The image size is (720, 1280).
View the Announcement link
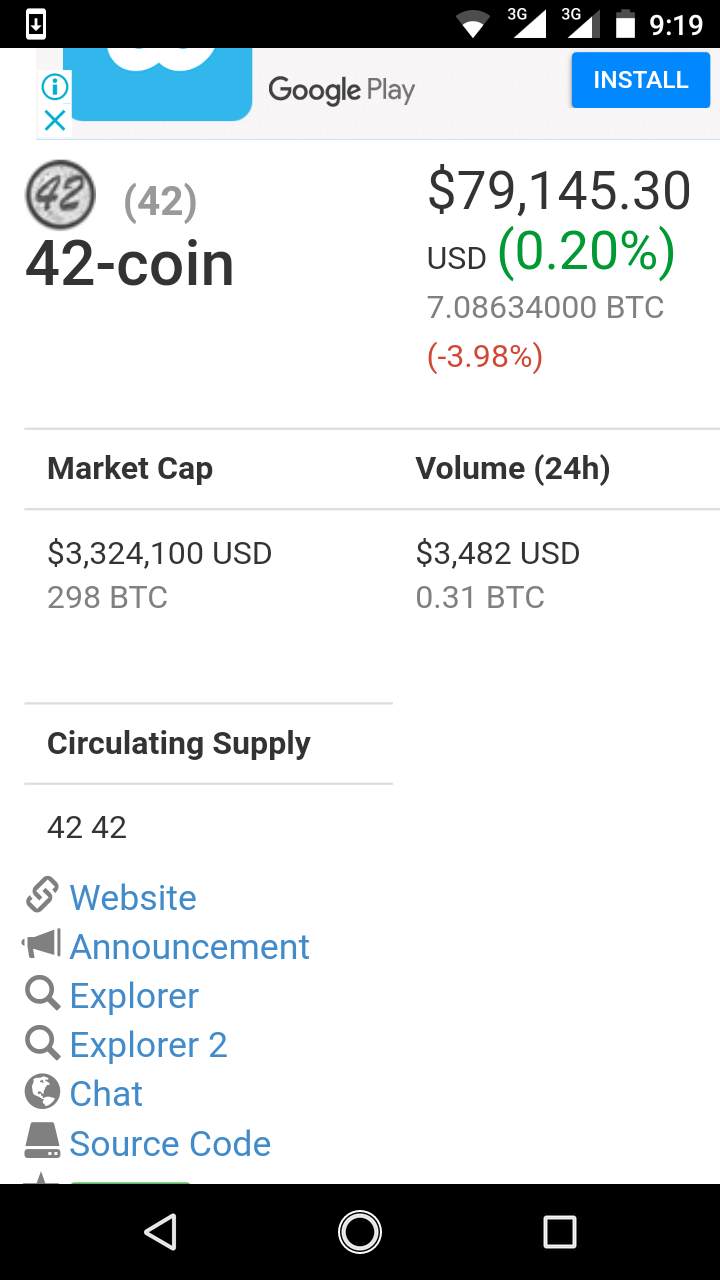[189, 946]
